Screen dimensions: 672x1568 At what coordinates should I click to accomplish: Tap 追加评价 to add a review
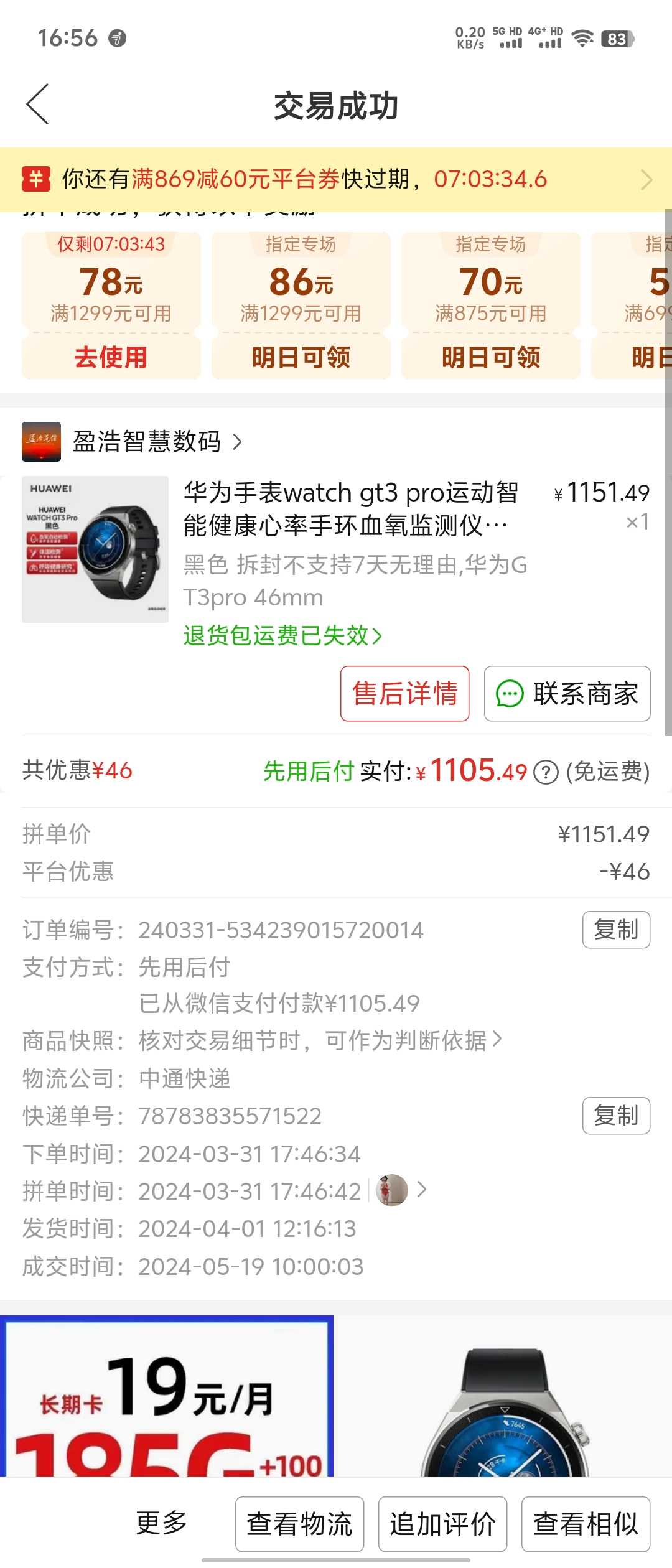442,1524
